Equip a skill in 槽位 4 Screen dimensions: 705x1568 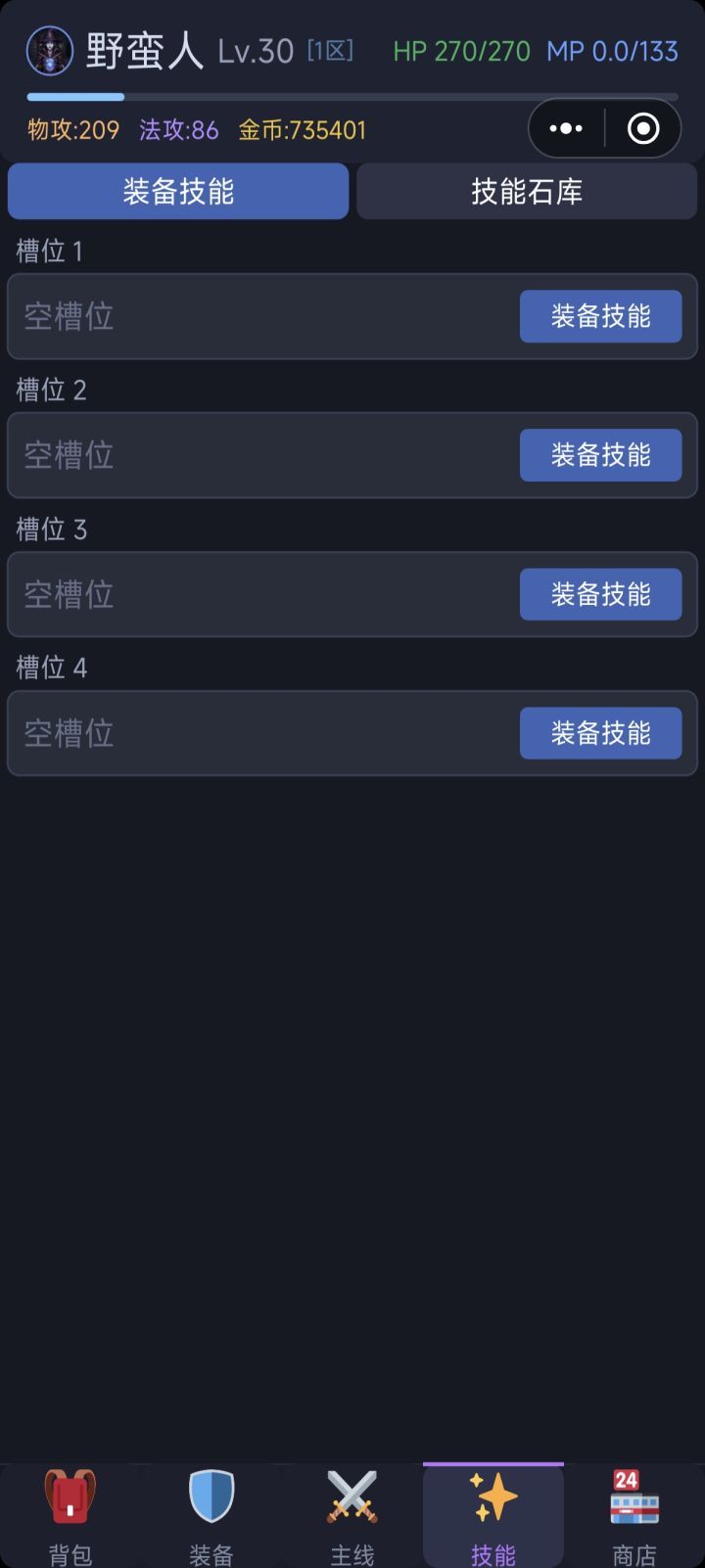600,733
